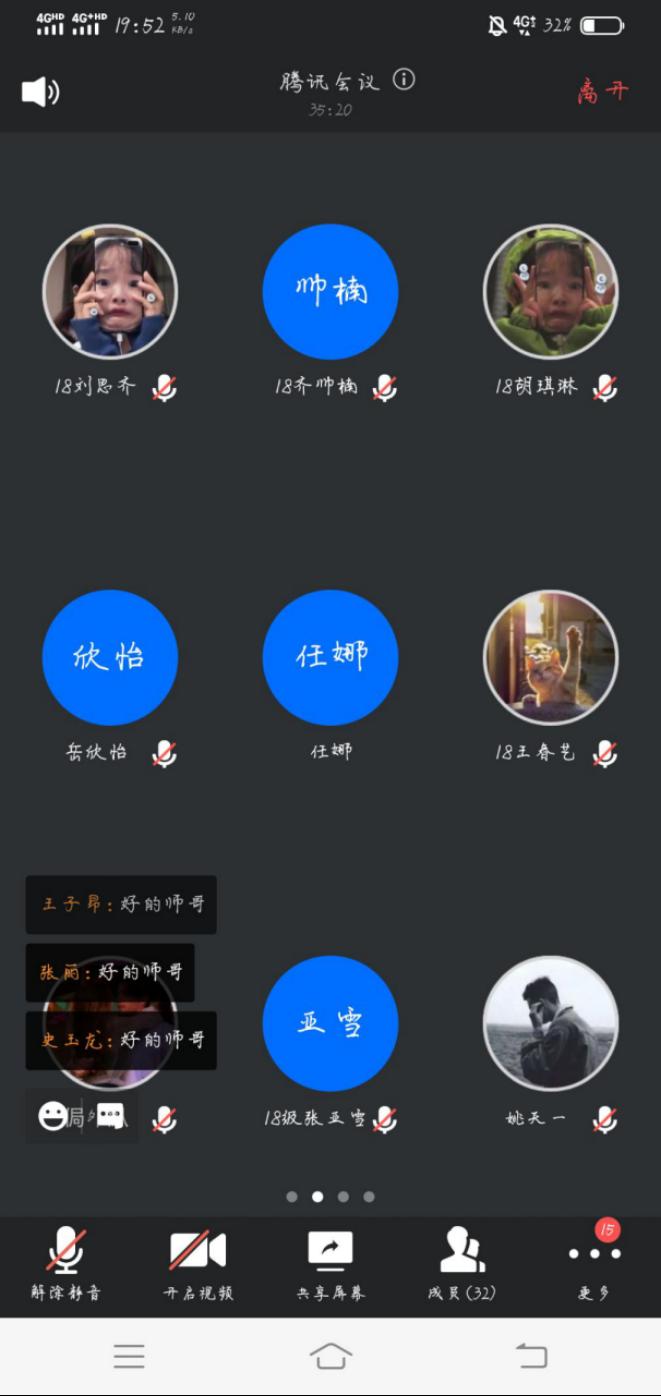661x1396 pixels.
Task: Start screen sharing via 共享屏幕
Action: coord(330,1264)
